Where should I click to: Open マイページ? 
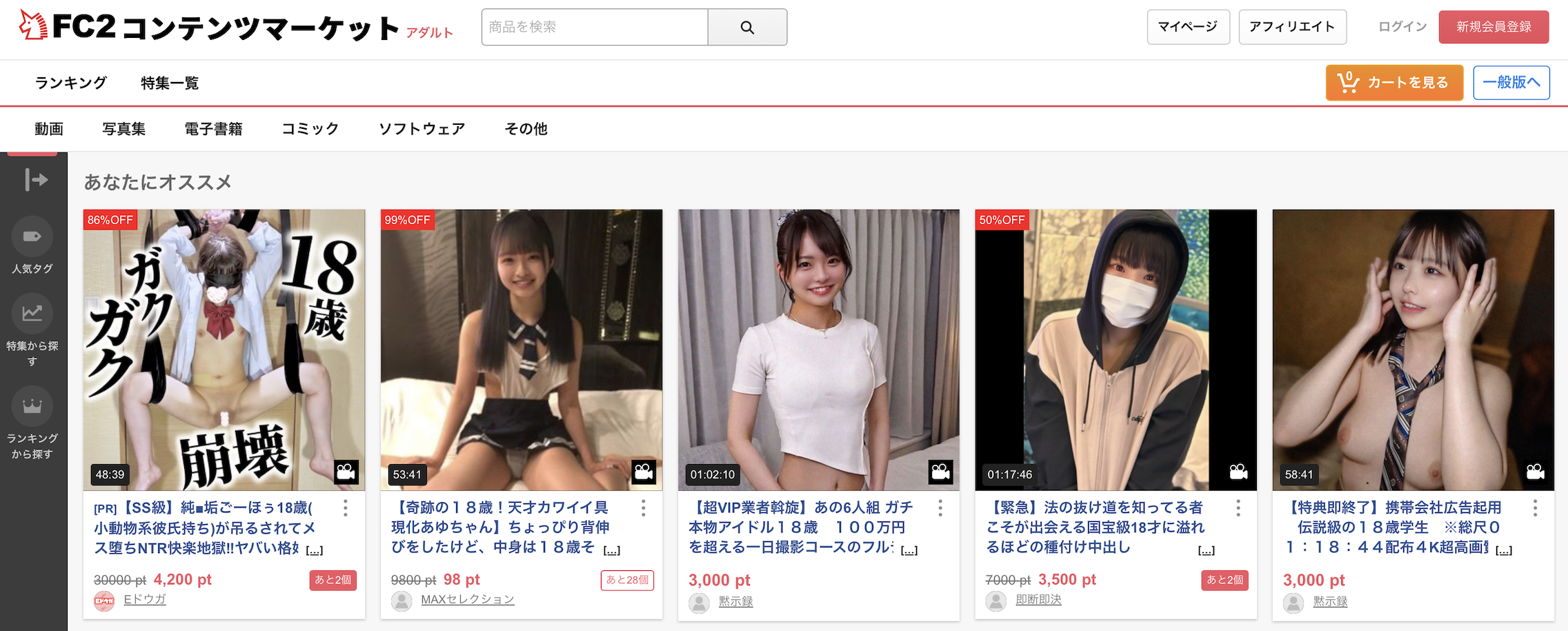click(1187, 27)
